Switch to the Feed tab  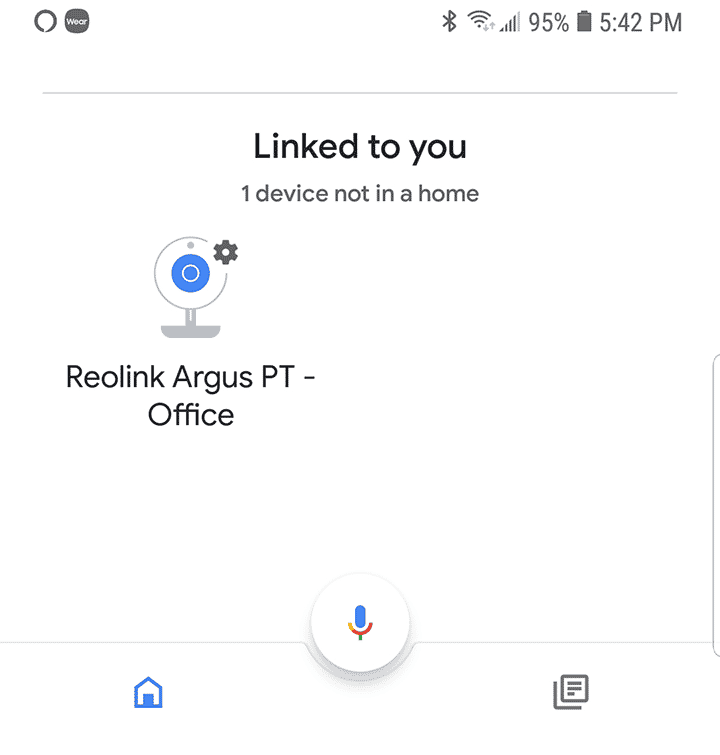coord(571,692)
